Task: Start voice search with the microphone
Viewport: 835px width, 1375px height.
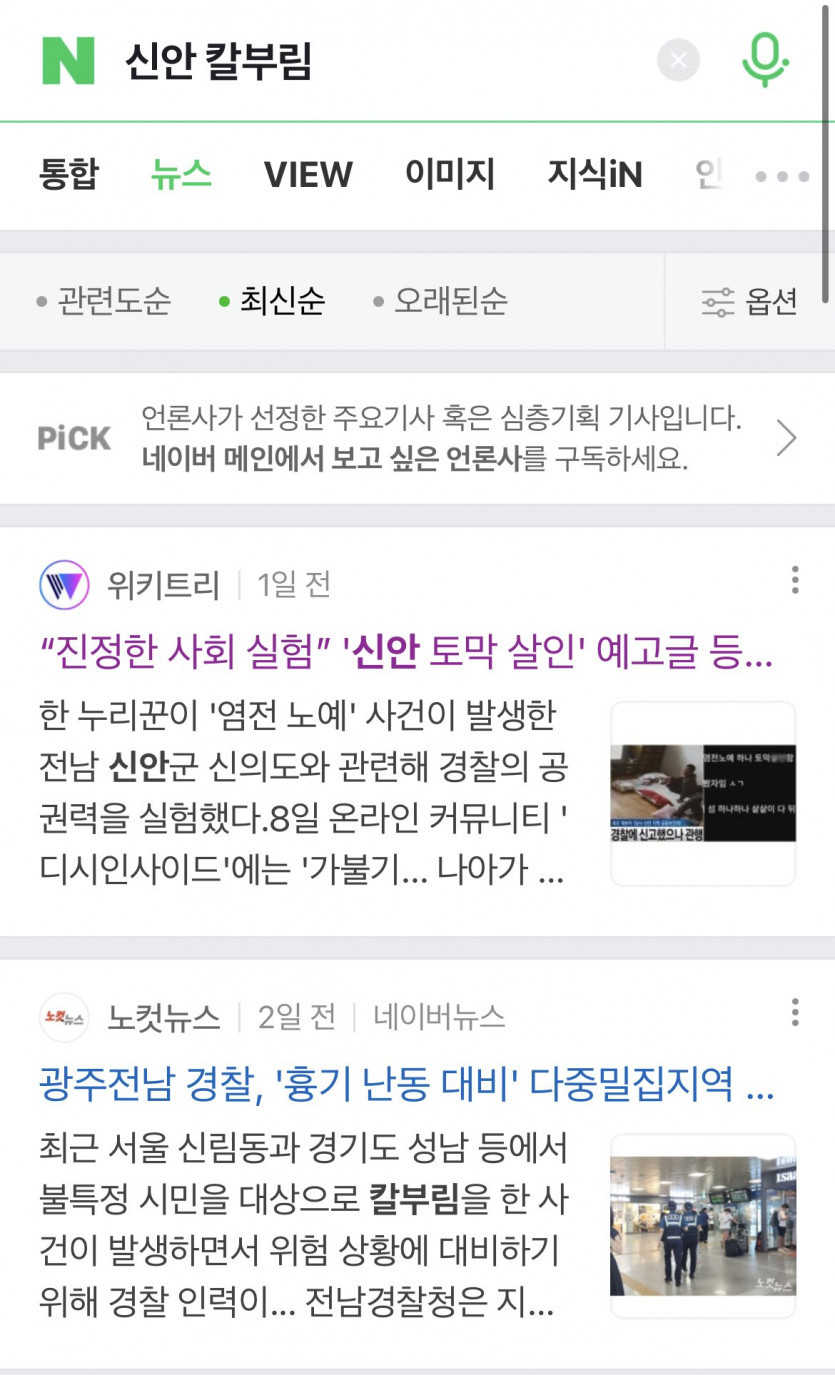Action: [x=765, y=61]
